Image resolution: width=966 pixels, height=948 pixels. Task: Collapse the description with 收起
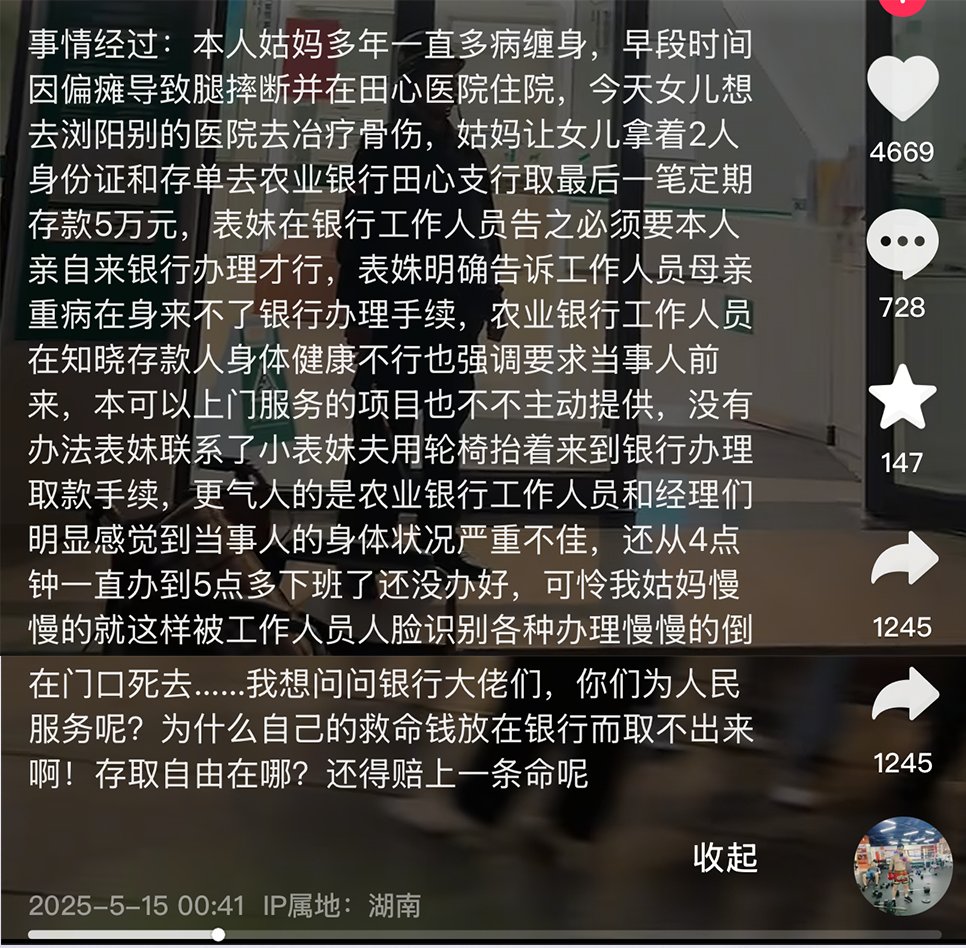(x=725, y=857)
